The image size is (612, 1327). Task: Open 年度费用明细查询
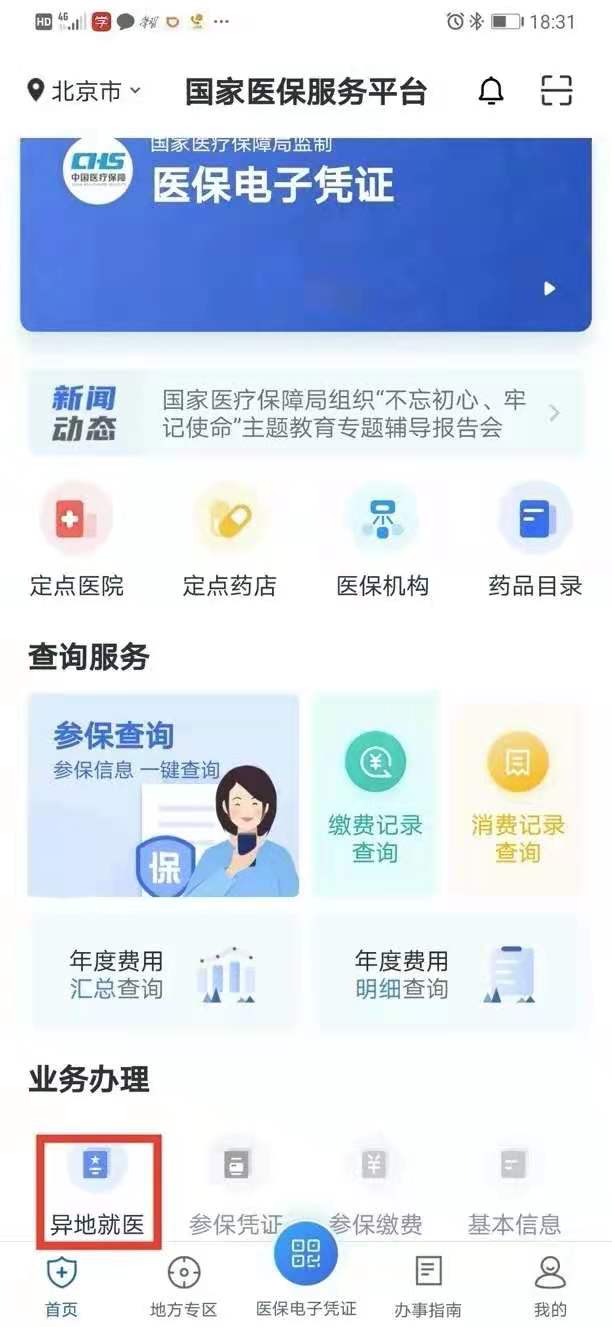(x=447, y=973)
